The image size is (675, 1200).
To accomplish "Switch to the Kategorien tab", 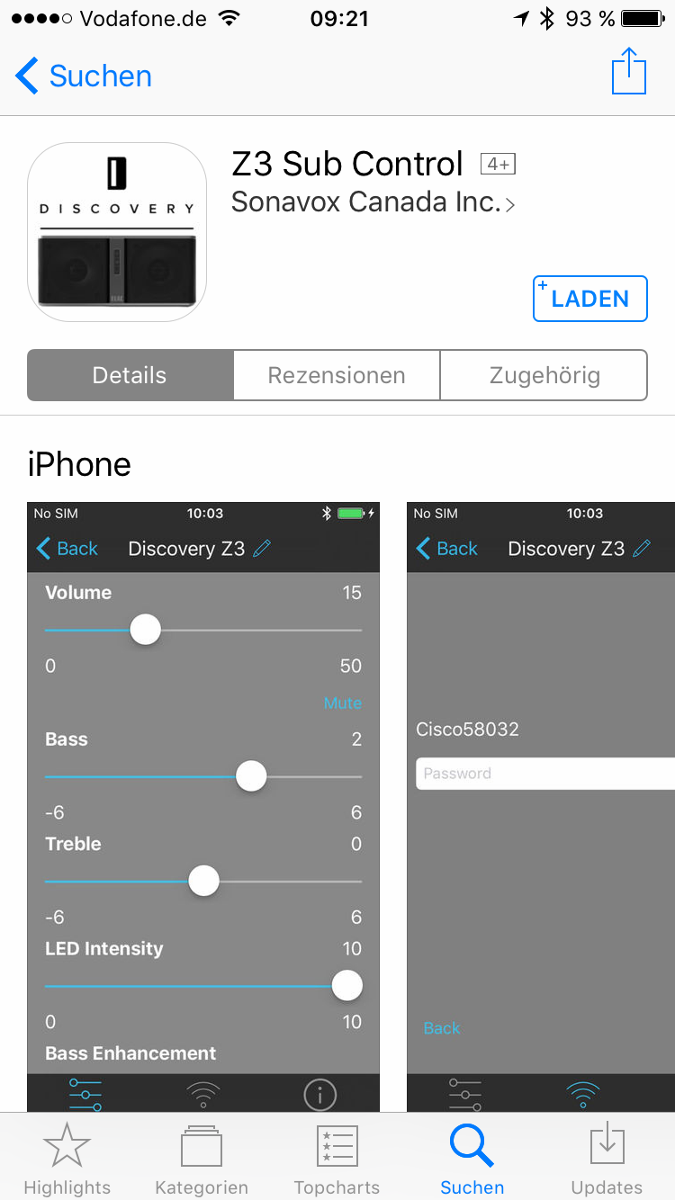I will point(202,1158).
